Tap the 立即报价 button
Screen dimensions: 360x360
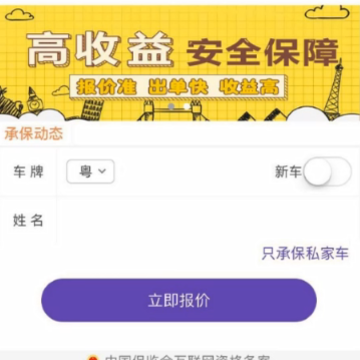tap(179, 300)
